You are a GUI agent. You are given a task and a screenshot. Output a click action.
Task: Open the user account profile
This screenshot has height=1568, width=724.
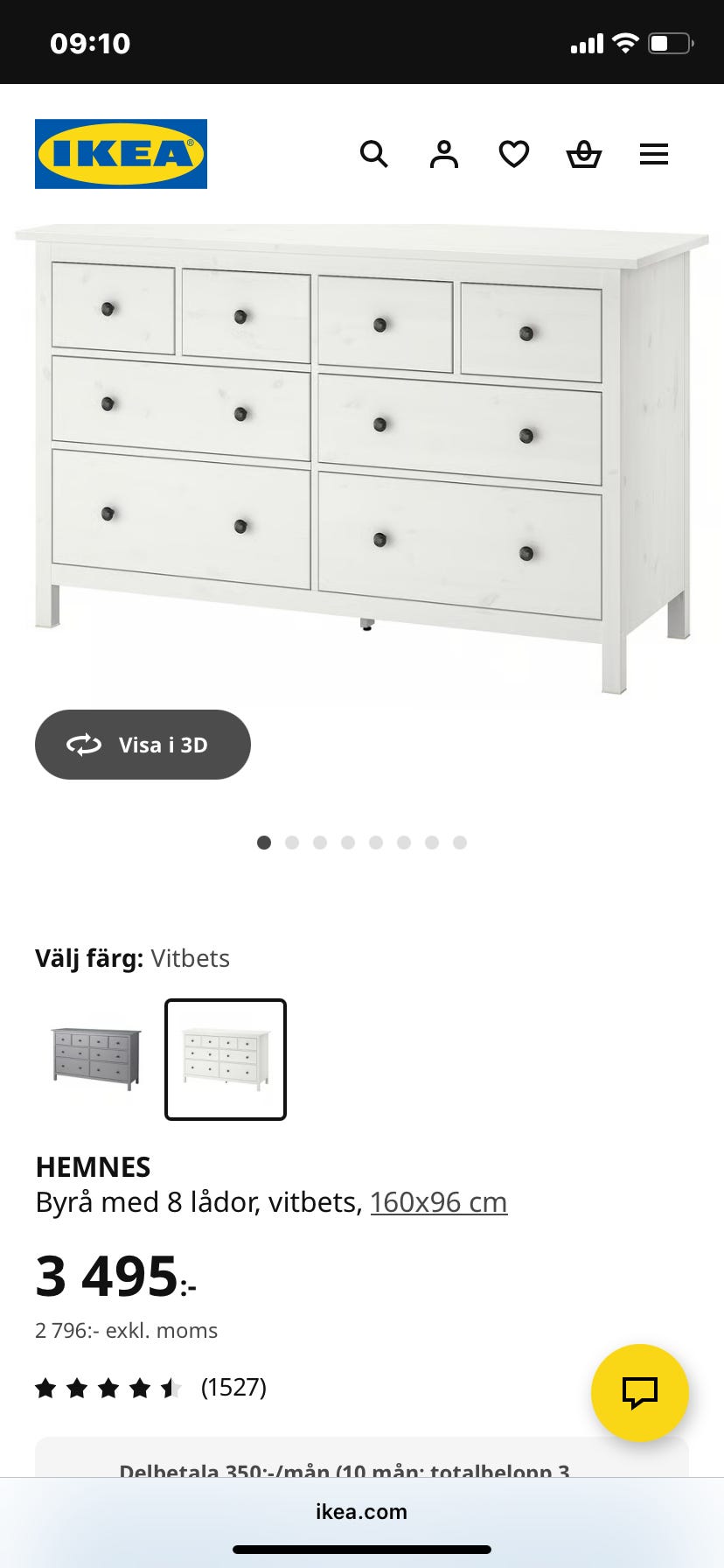point(444,154)
